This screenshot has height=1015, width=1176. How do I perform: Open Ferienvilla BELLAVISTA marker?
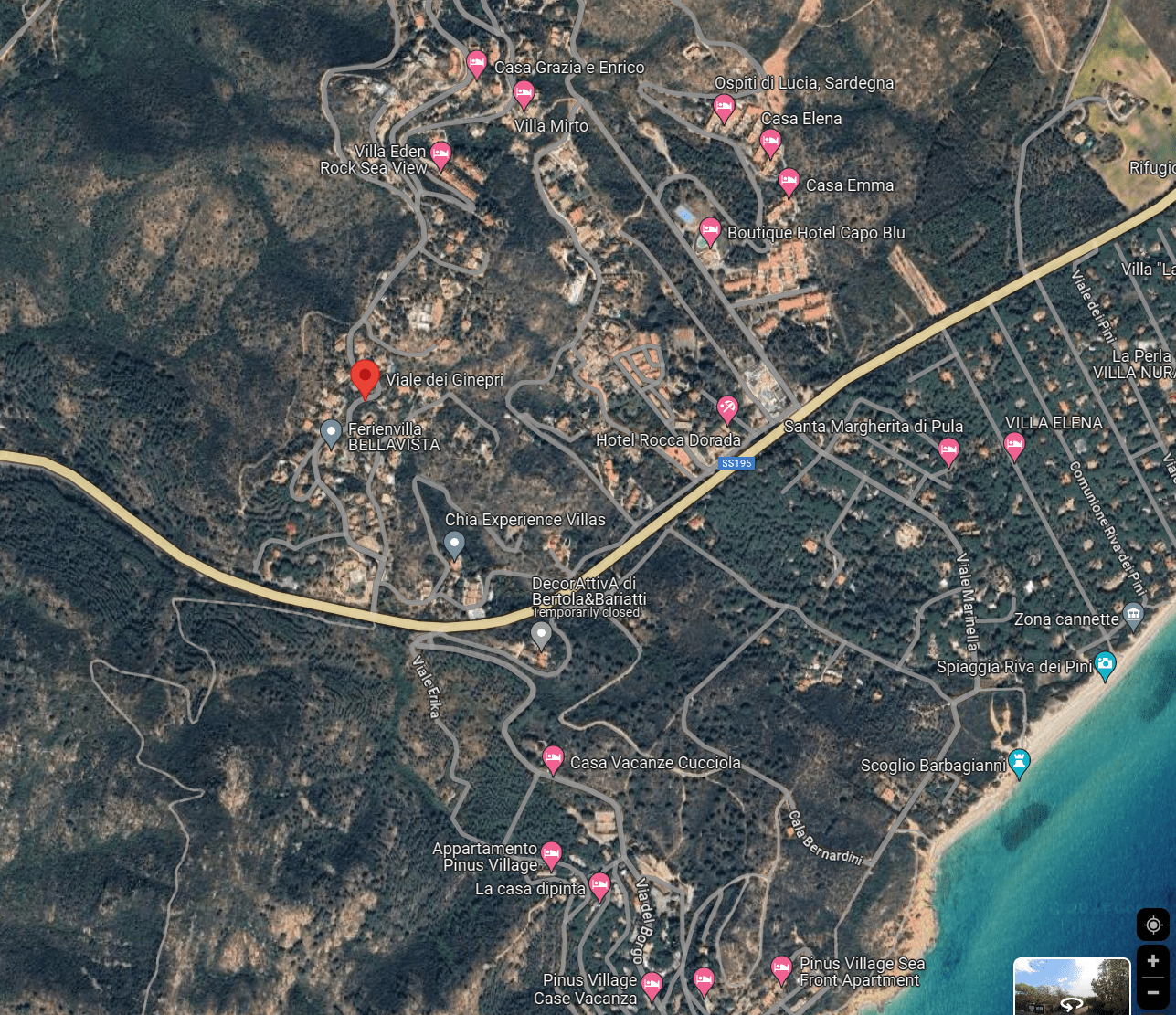(332, 431)
